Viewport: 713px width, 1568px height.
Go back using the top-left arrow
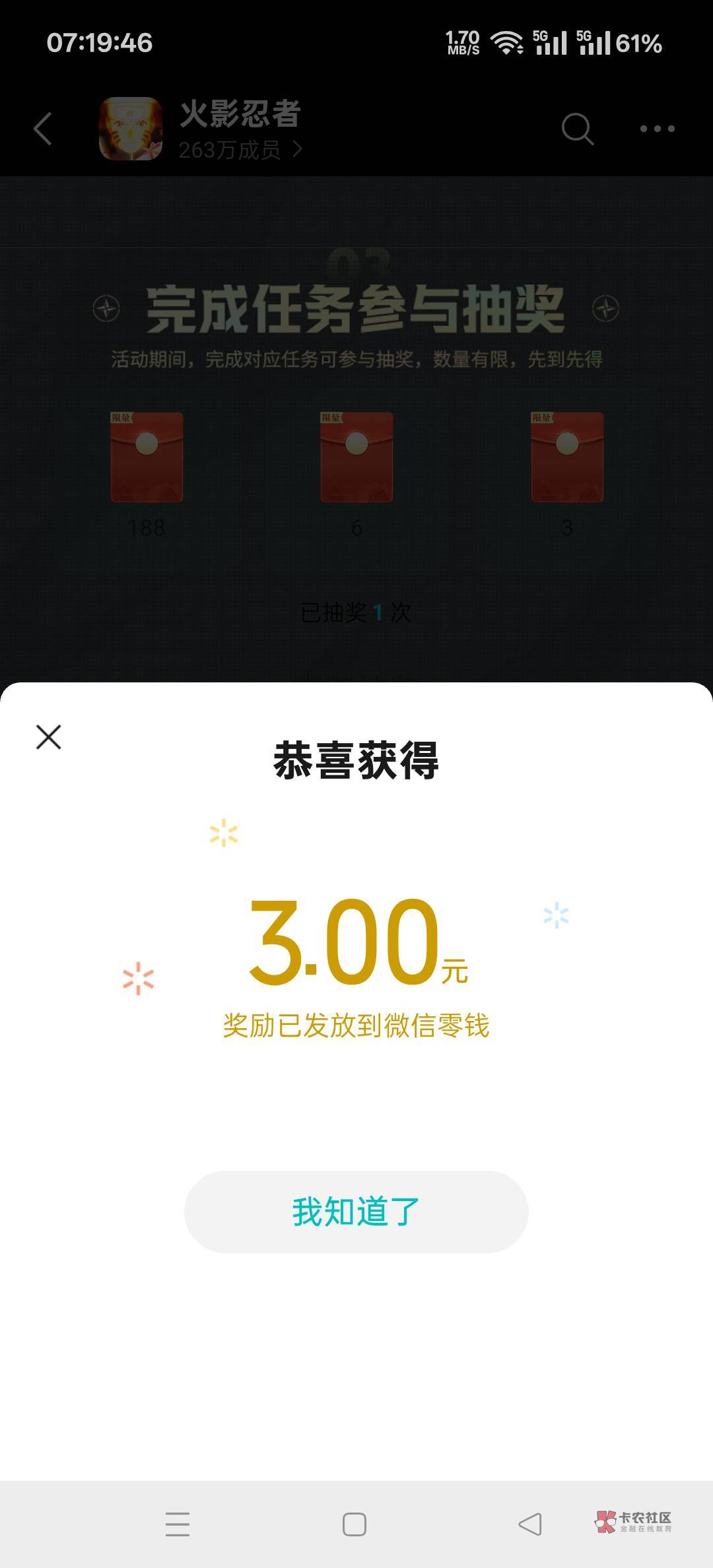pos(43,128)
